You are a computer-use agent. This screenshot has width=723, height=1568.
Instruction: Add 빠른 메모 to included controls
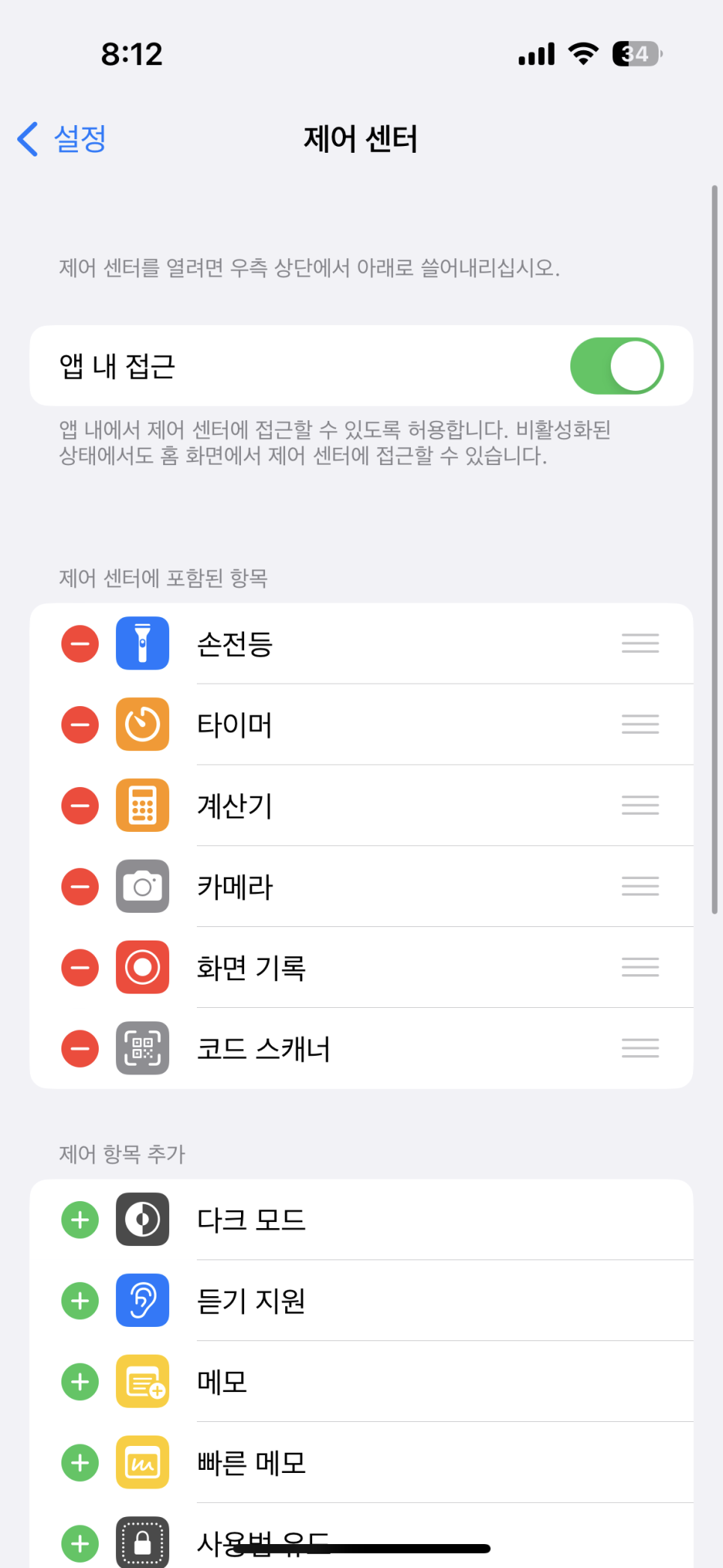80,1462
